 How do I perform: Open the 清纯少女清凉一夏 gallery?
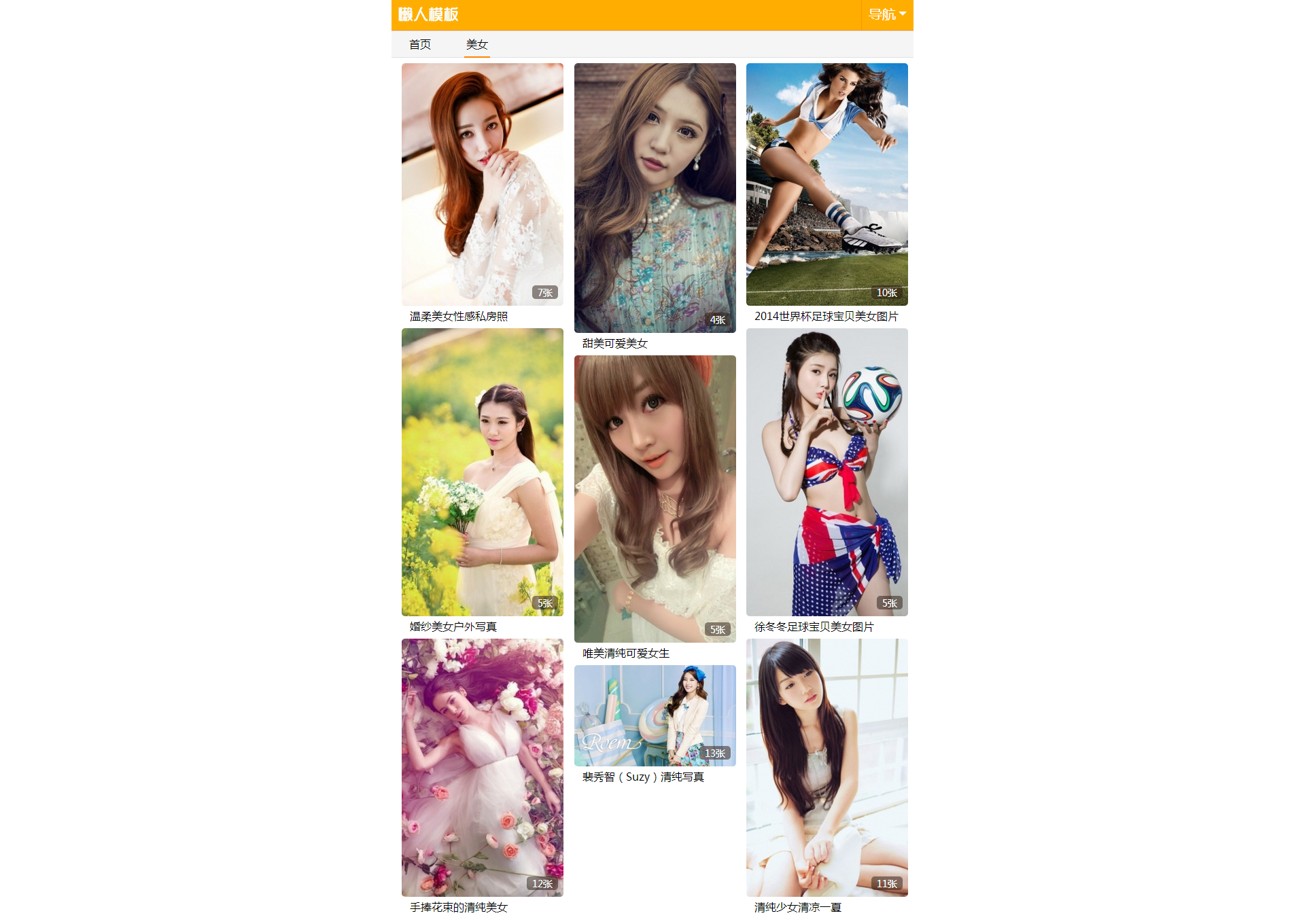coord(826,768)
